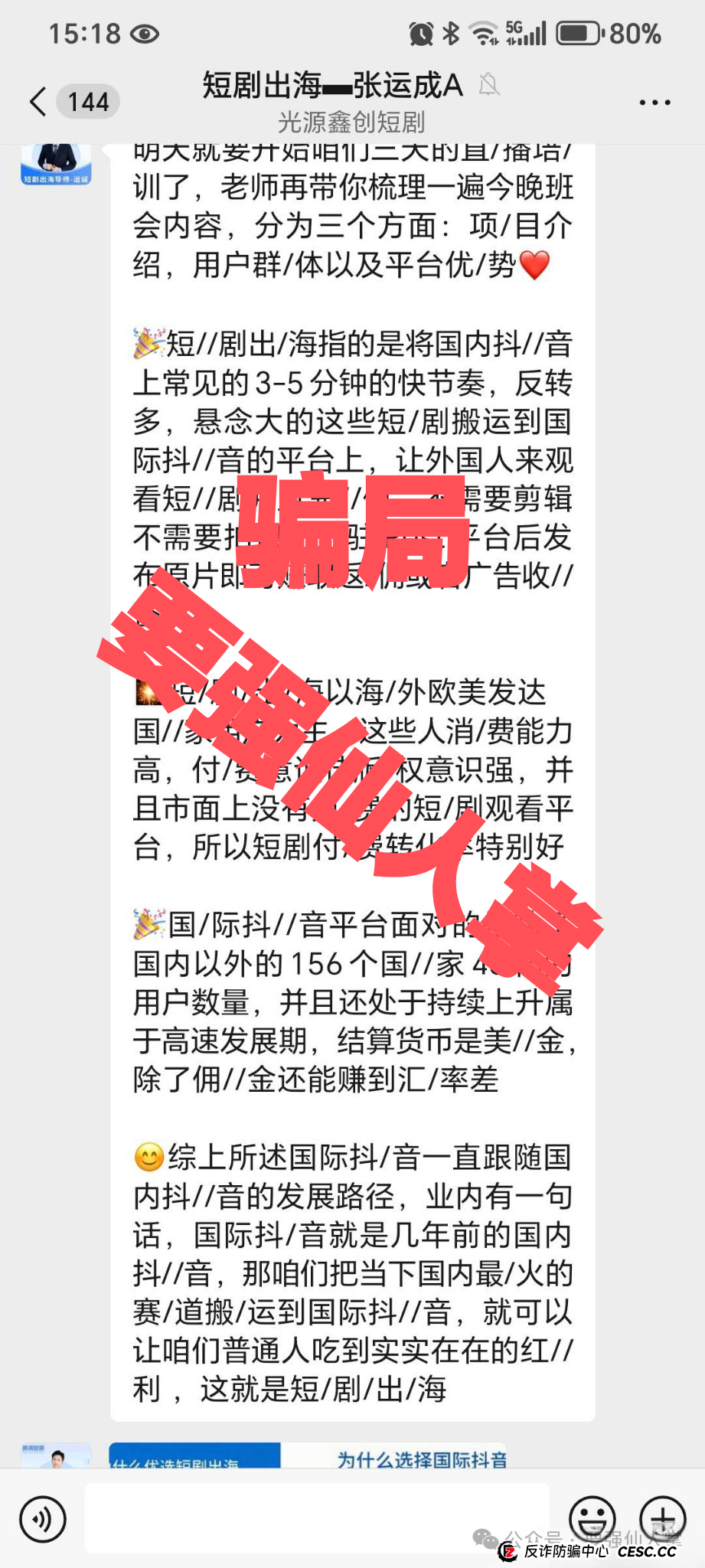Go back to the chat list
Viewport: 705px width, 1568px height.
(x=38, y=102)
